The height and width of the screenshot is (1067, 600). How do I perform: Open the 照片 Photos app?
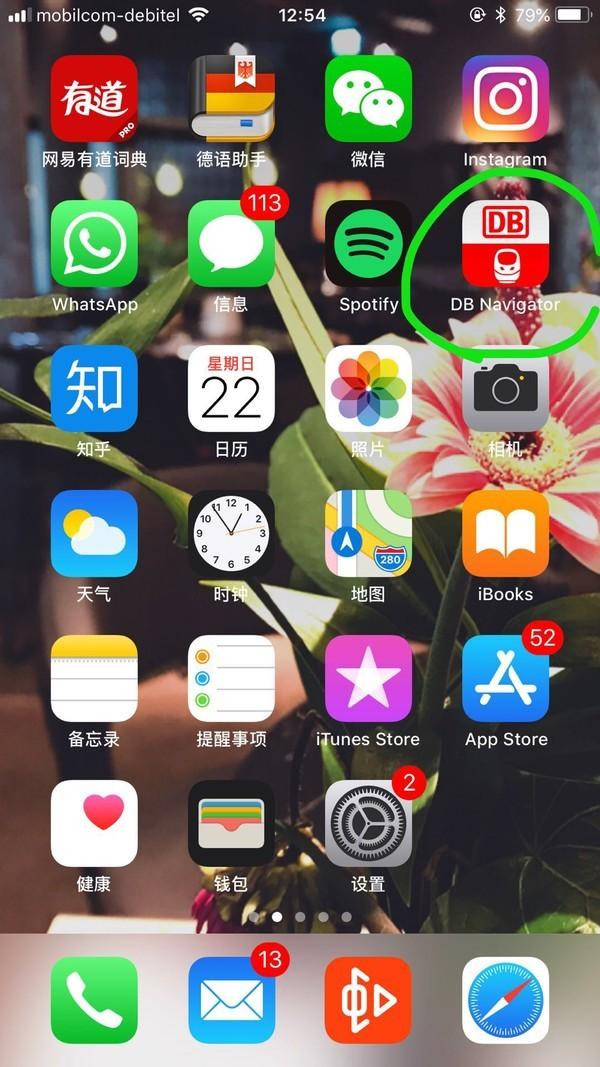pyautogui.click(x=368, y=389)
